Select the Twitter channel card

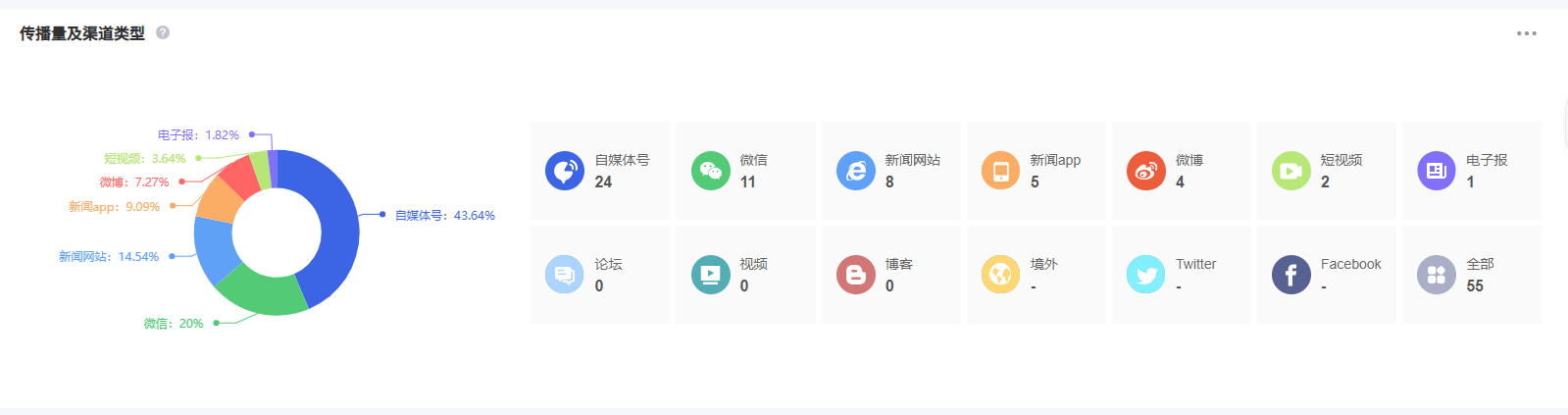1181,275
